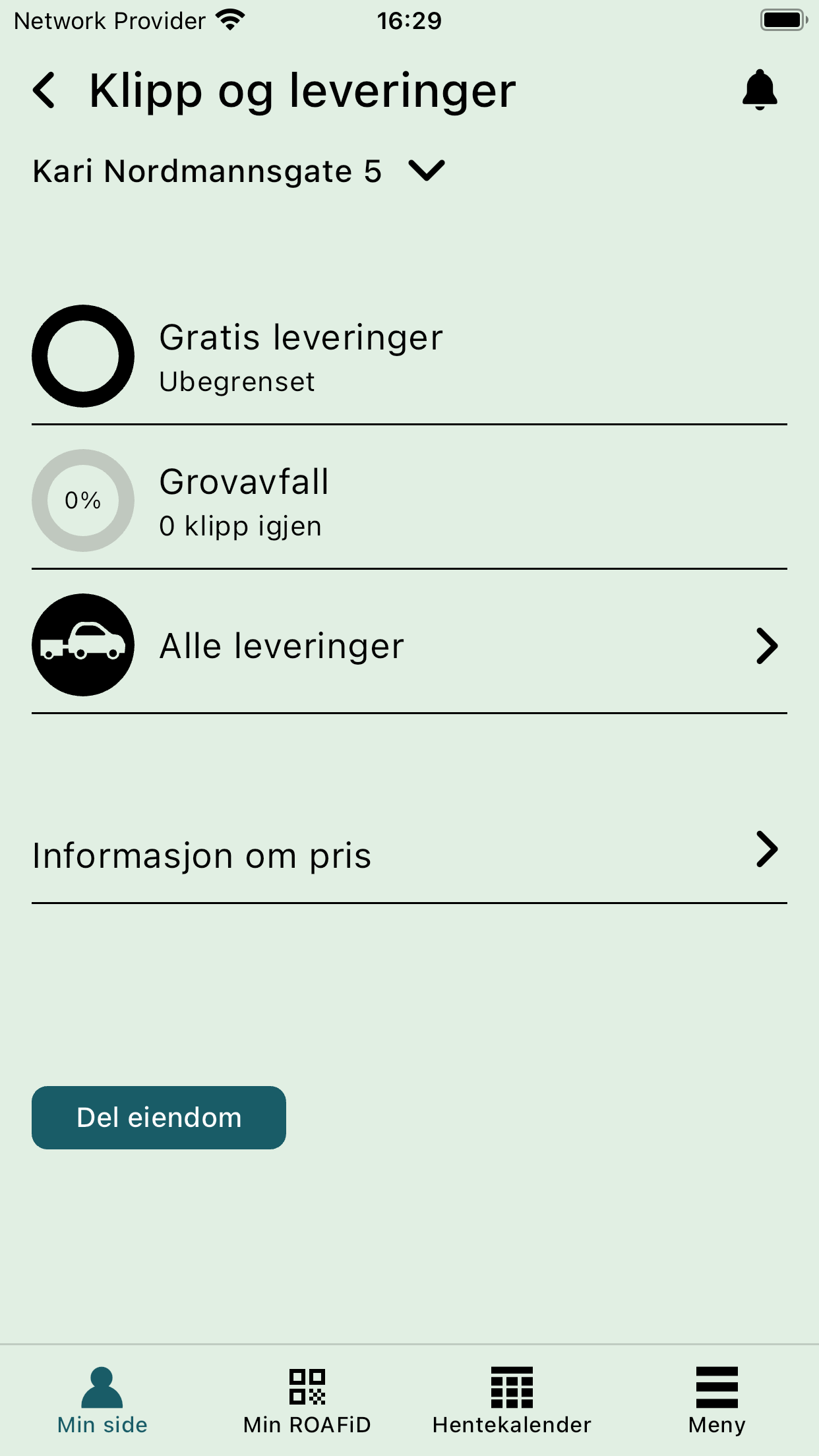
Task: Open the Hentekalender tab
Action: (x=512, y=1401)
